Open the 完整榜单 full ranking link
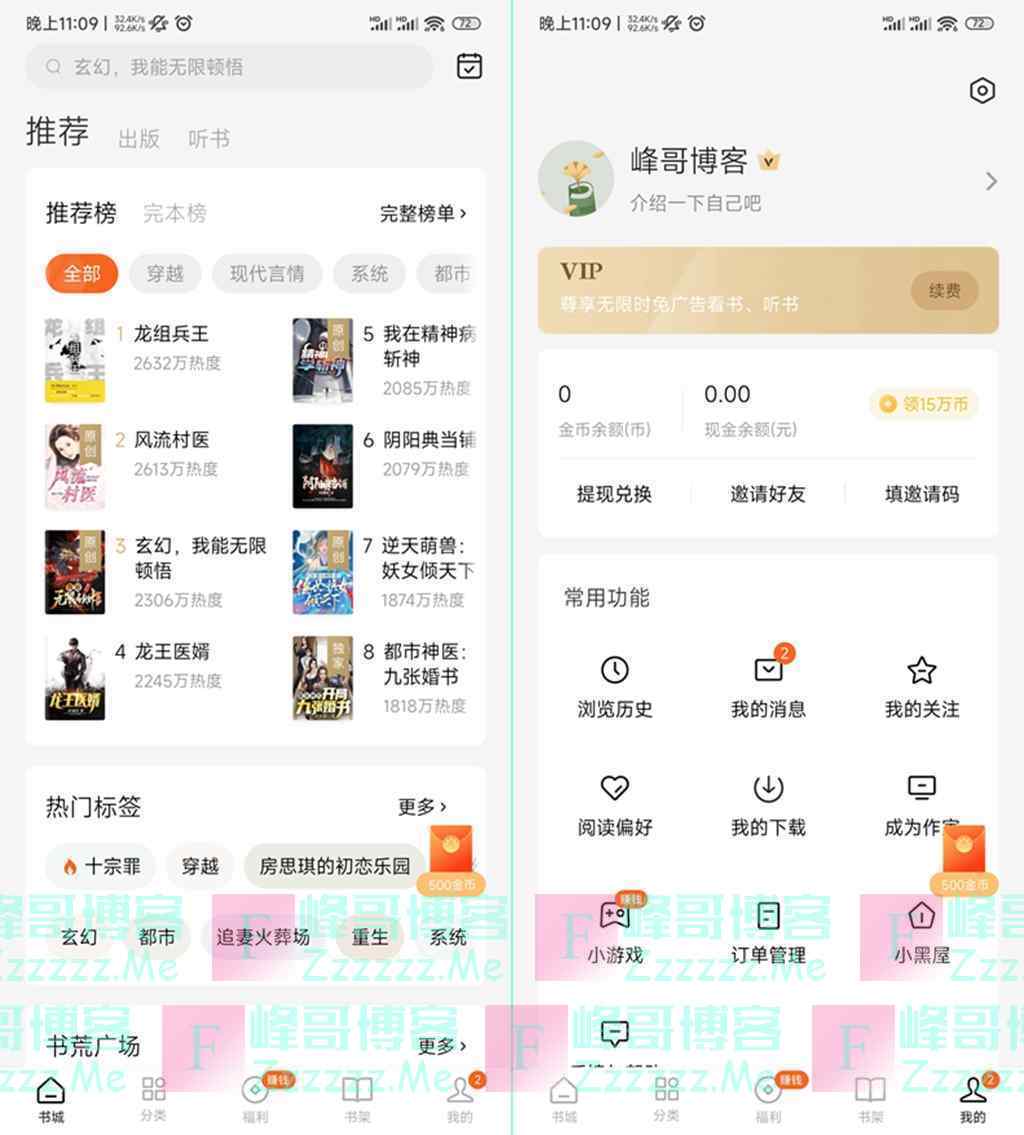Screen dimensions: 1024x1135 [422, 213]
